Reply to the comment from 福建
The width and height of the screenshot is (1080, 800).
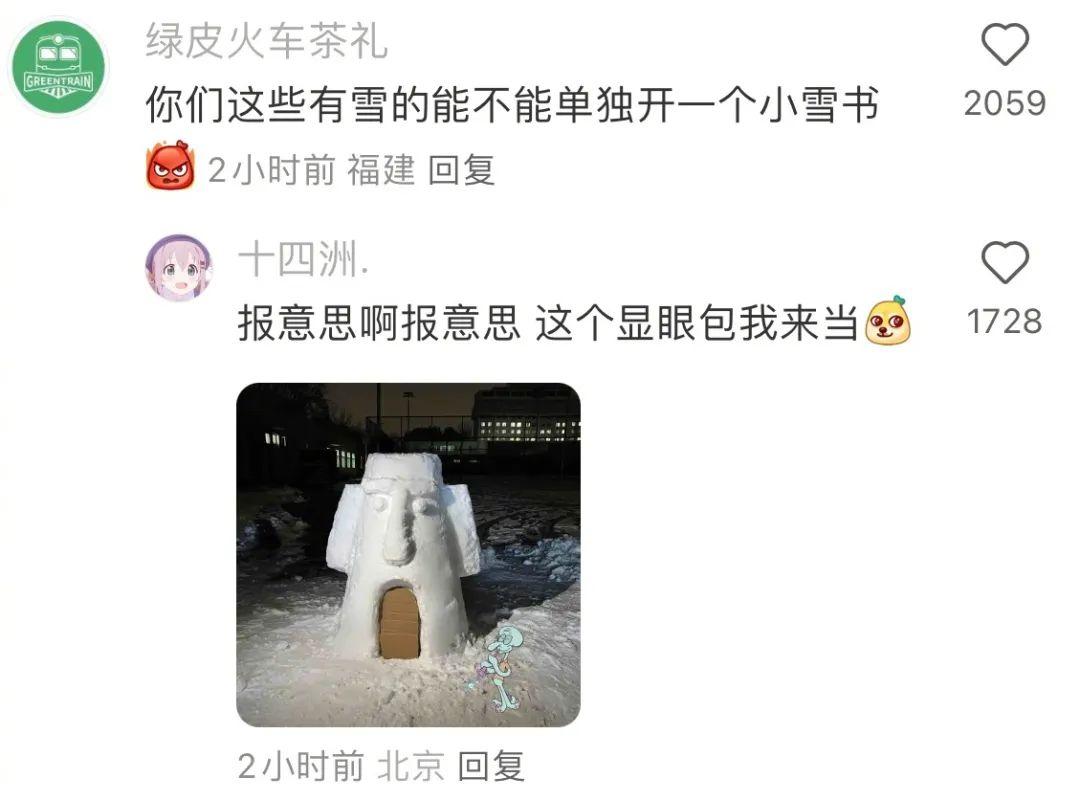pos(461,171)
